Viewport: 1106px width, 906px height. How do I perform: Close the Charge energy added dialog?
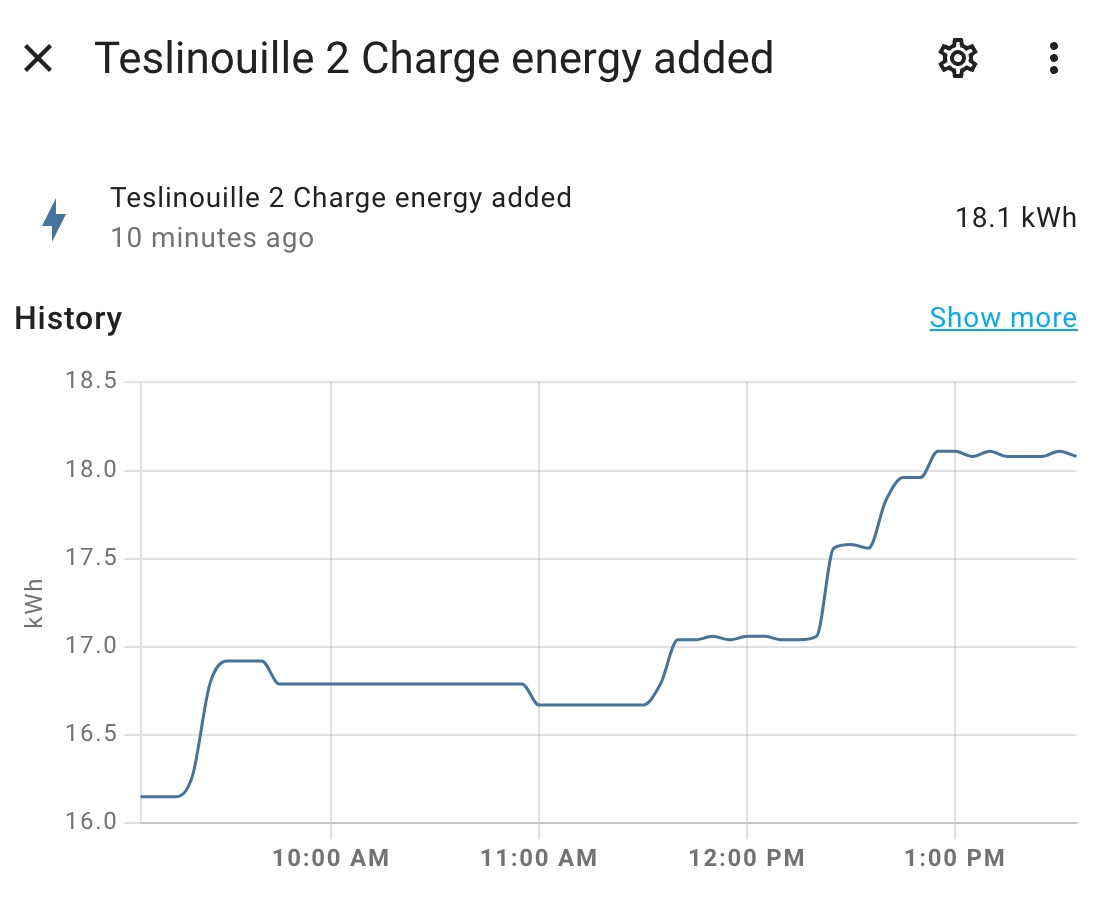point(38,58)
